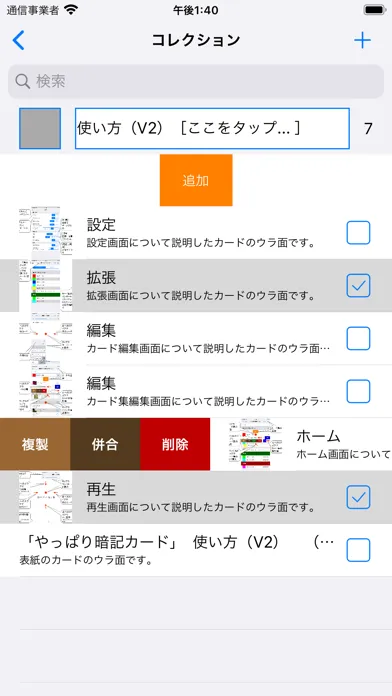Go back with the top-left arrow
Viewport: 392px width, 696px height.
[18, 40]
